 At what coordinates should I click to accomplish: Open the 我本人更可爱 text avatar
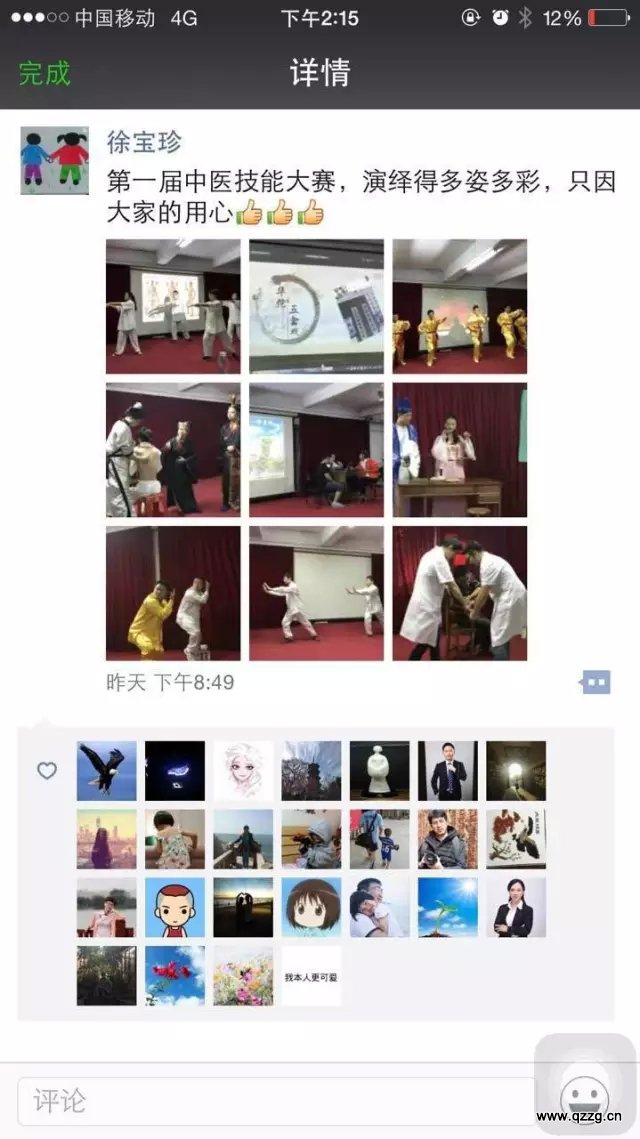coord(311,975)
